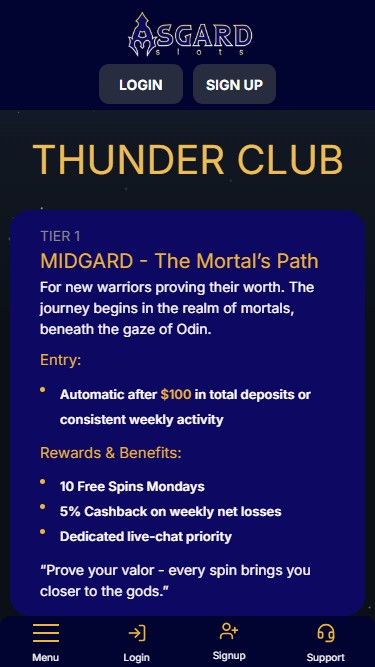The height and width of the screenshot is (667, 375).
Task: Open the hamburger Menu in bottom bar
Action: [x=45, y=642]
